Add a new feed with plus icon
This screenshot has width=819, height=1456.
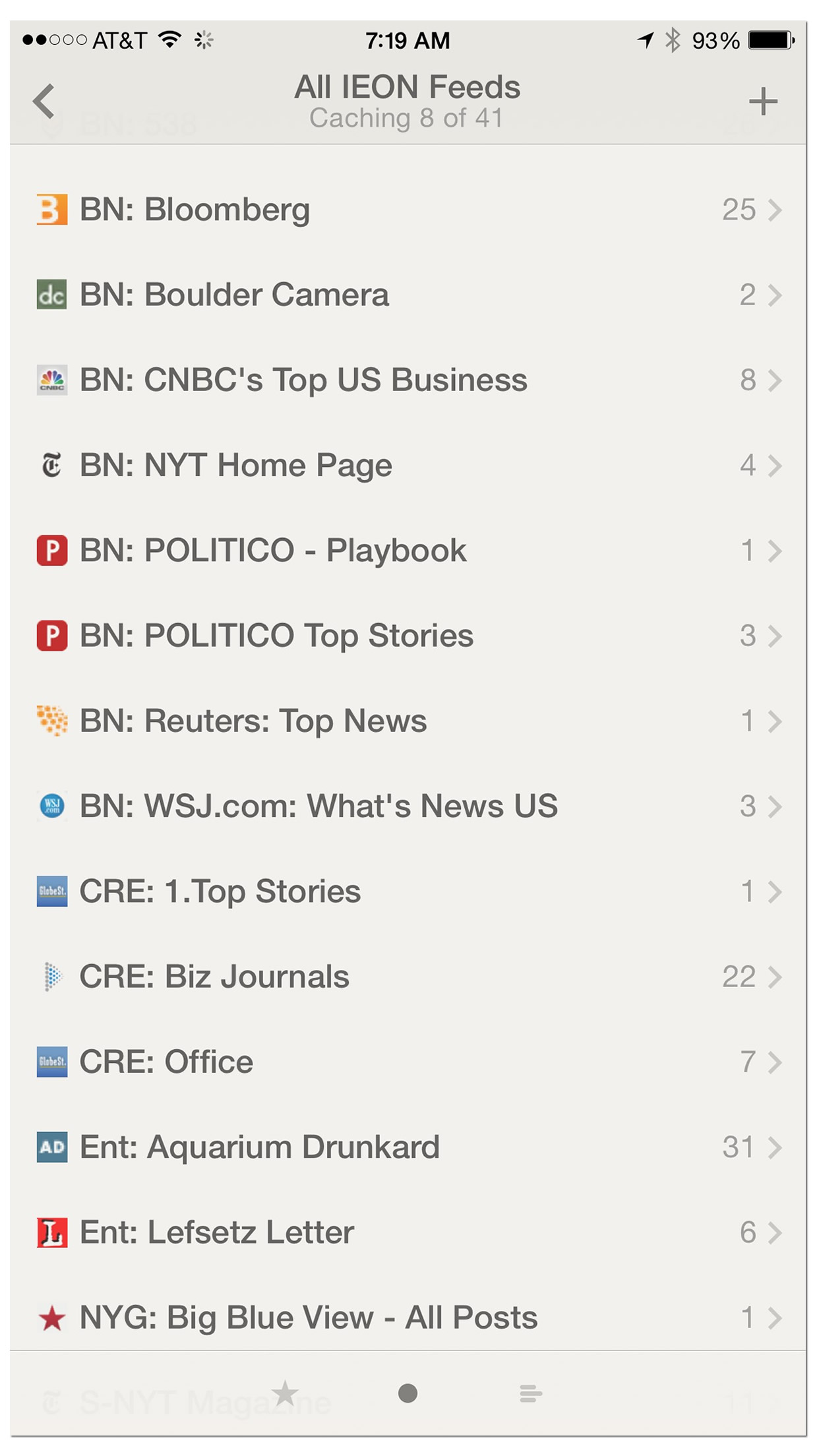coord(763,102)
